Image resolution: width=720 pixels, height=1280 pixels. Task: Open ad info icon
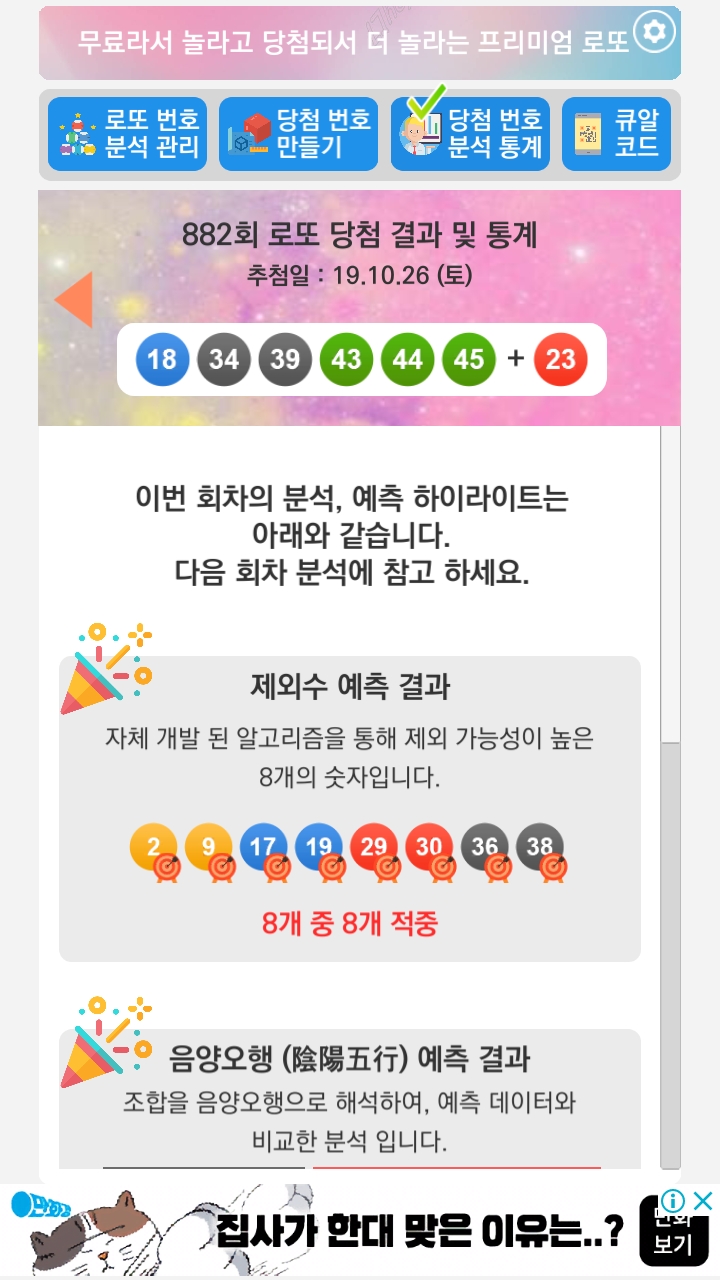(x=674, y=1200)
